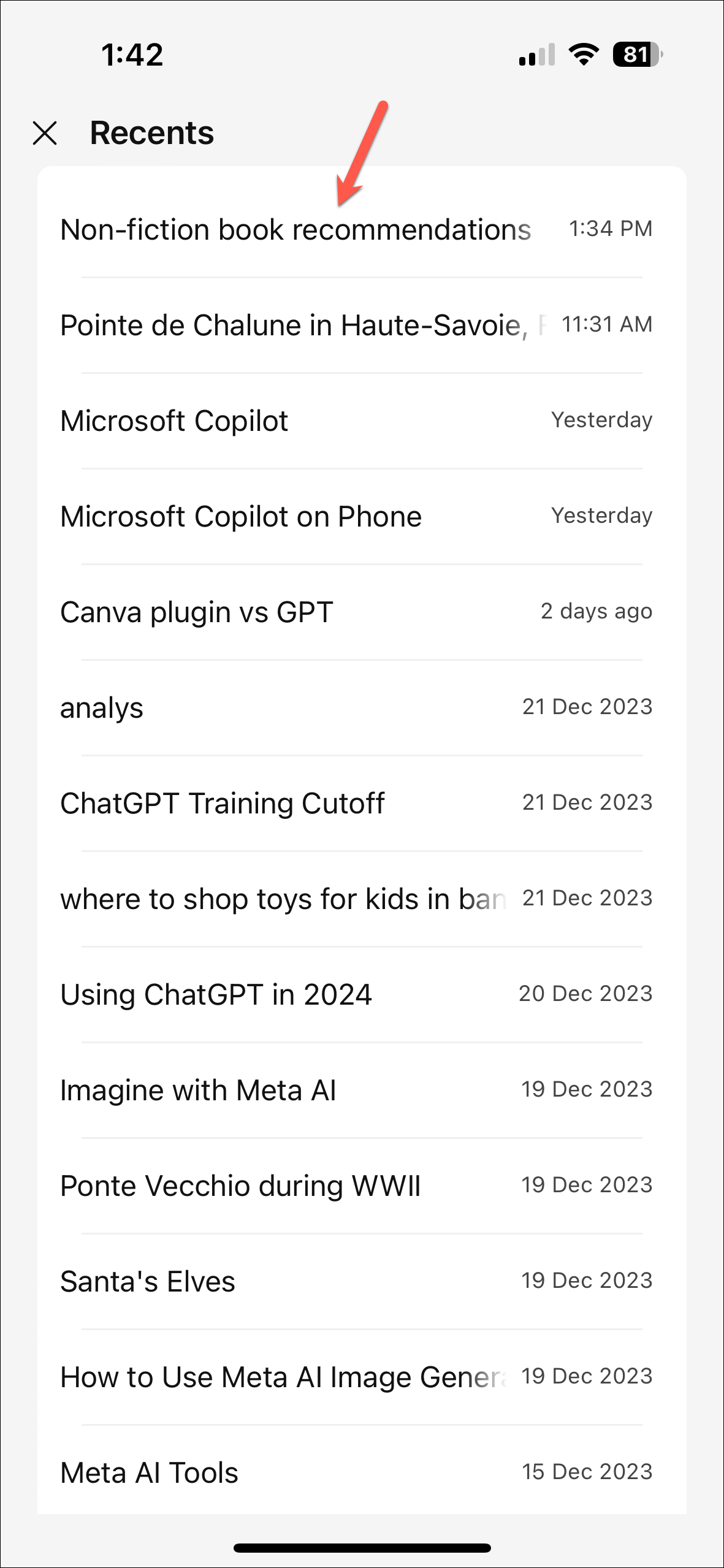Open the analys conversation

click(x=102, y=708)
